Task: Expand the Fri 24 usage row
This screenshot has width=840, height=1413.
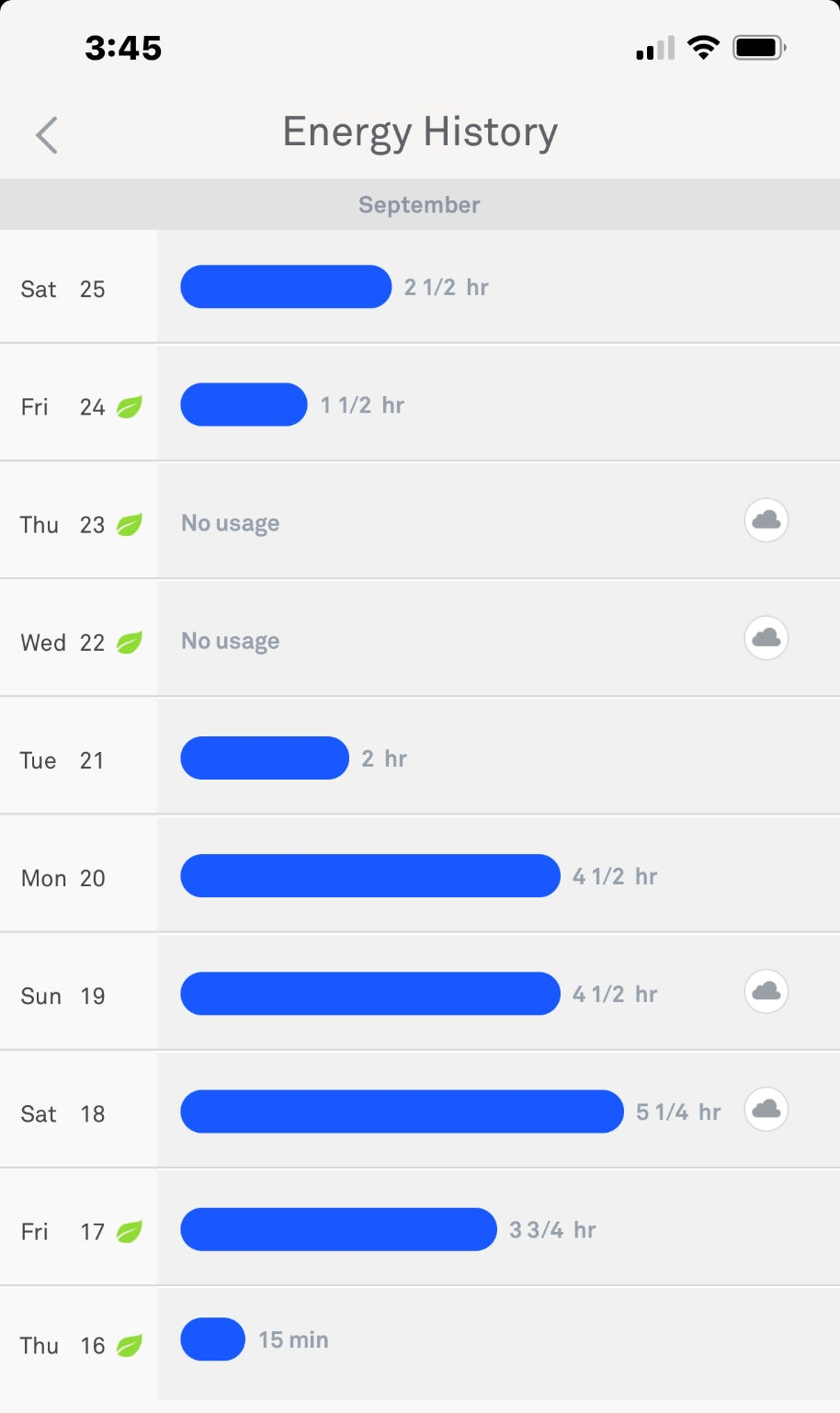Action: [420, 404]
